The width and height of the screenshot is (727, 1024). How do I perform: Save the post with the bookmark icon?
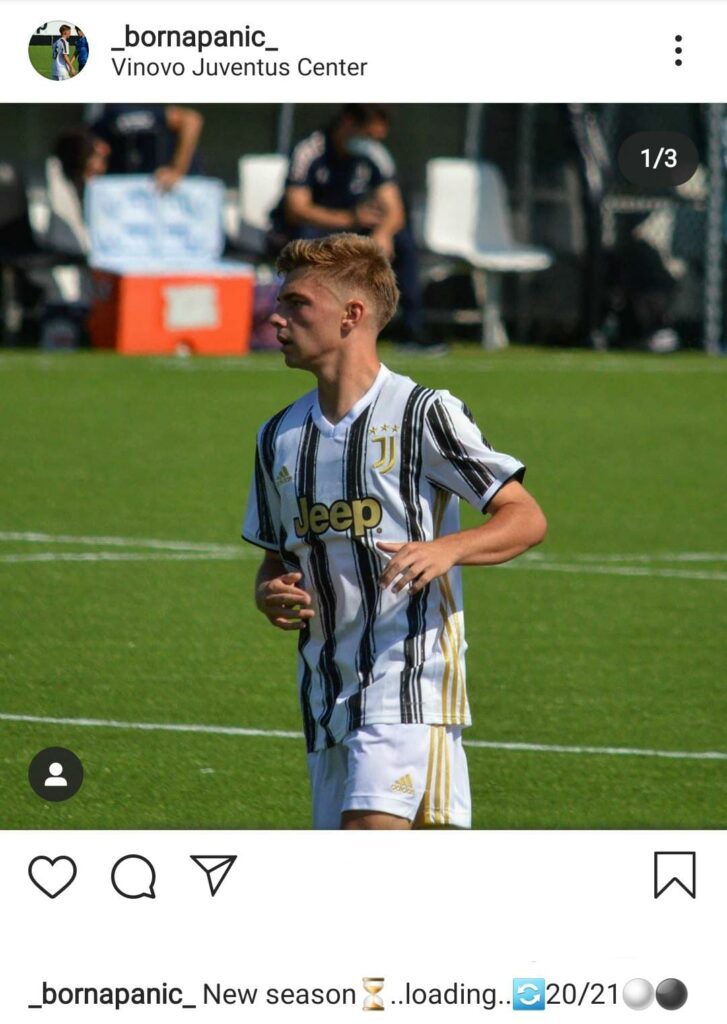pyautogui.click(x=674, y=875)
